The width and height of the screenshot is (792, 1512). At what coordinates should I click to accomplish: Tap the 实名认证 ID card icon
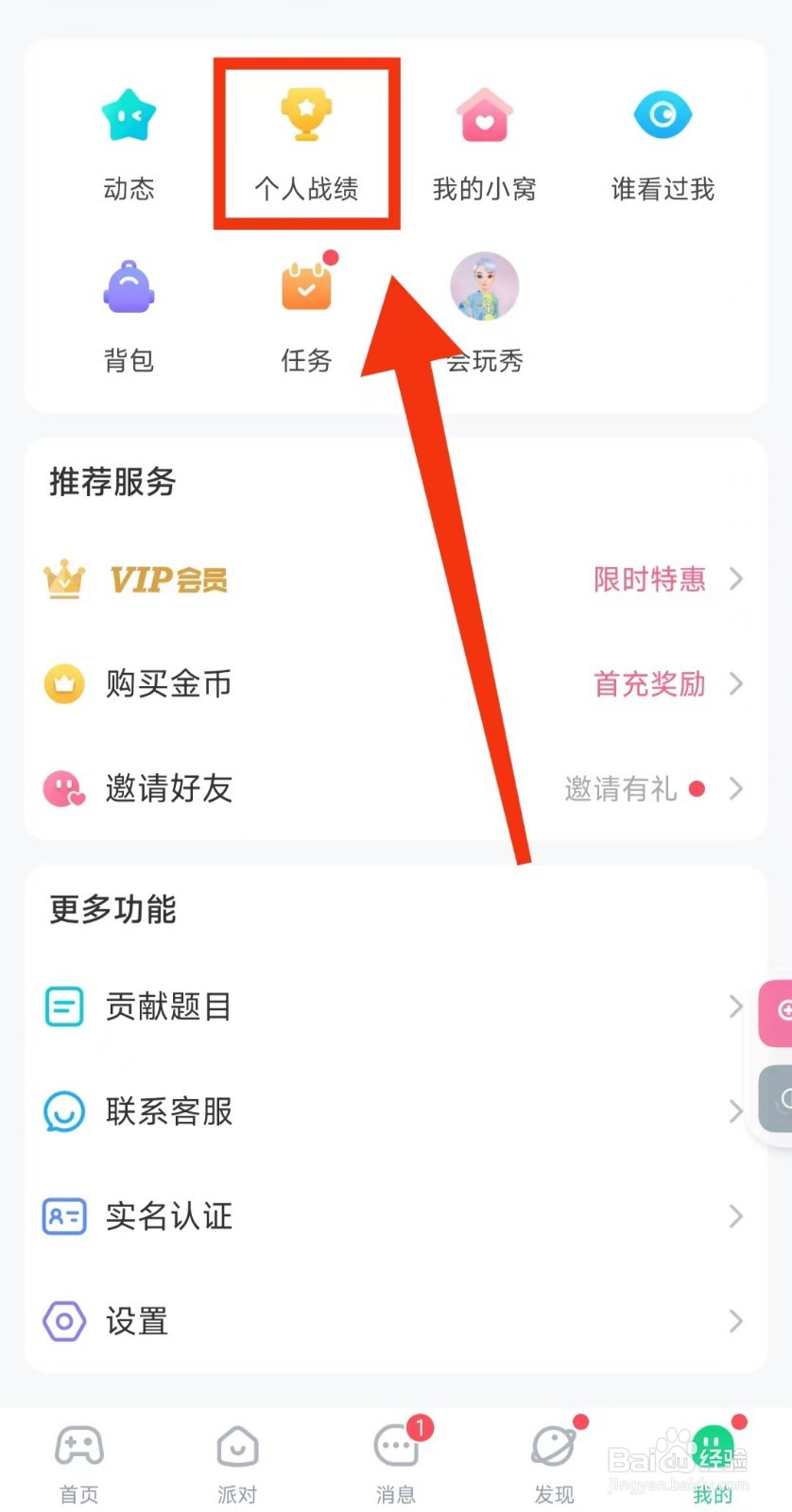pos(63,1216)
